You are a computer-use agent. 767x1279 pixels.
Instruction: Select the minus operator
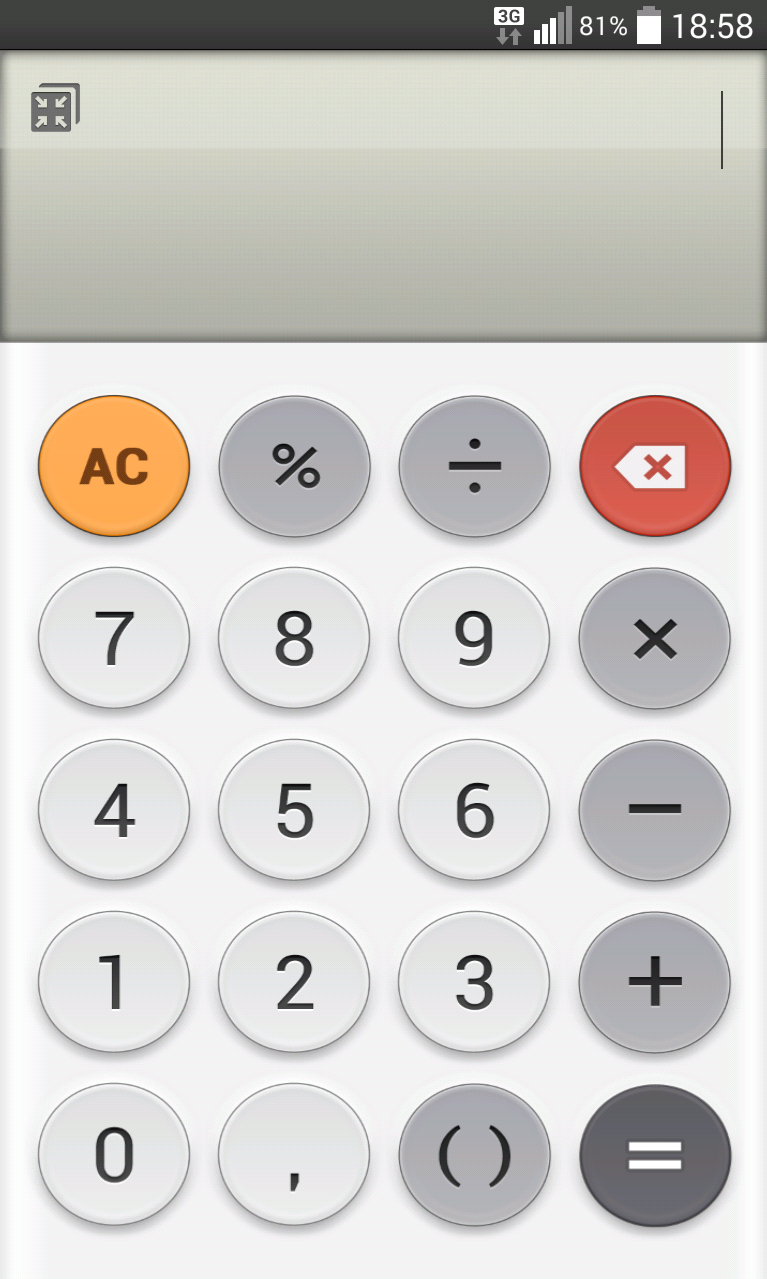click(655, 810)
